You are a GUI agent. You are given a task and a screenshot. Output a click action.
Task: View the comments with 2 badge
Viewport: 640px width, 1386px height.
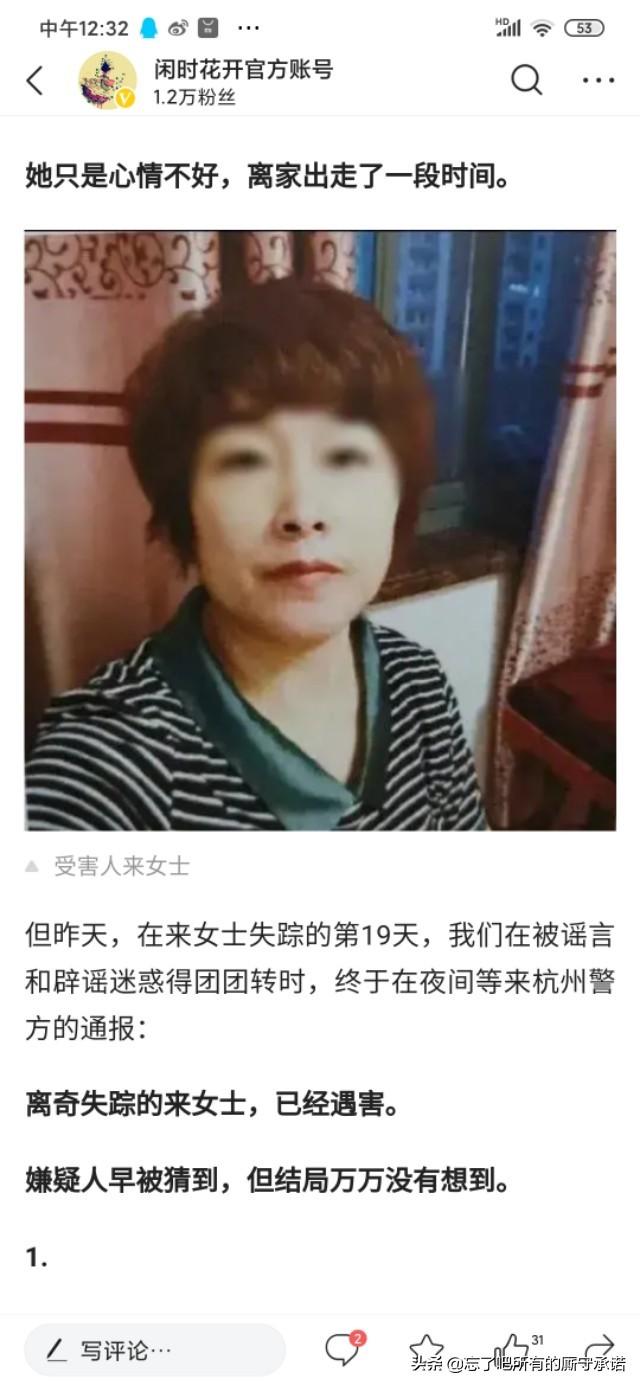(x=341, y=1349)
